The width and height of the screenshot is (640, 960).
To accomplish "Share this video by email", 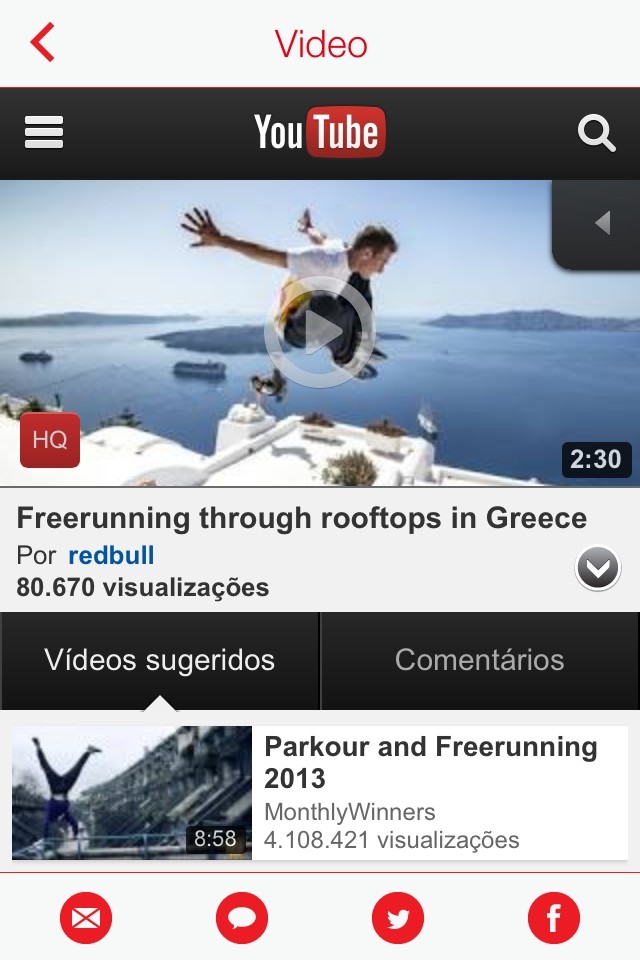I will pos(86,917).
